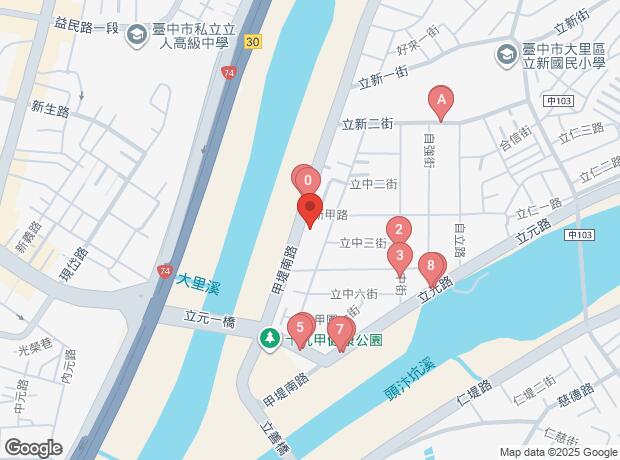Select the unlabeled red center pin
Image resolution: width=620 pixels, height=460 pixels.
point(309,210)
